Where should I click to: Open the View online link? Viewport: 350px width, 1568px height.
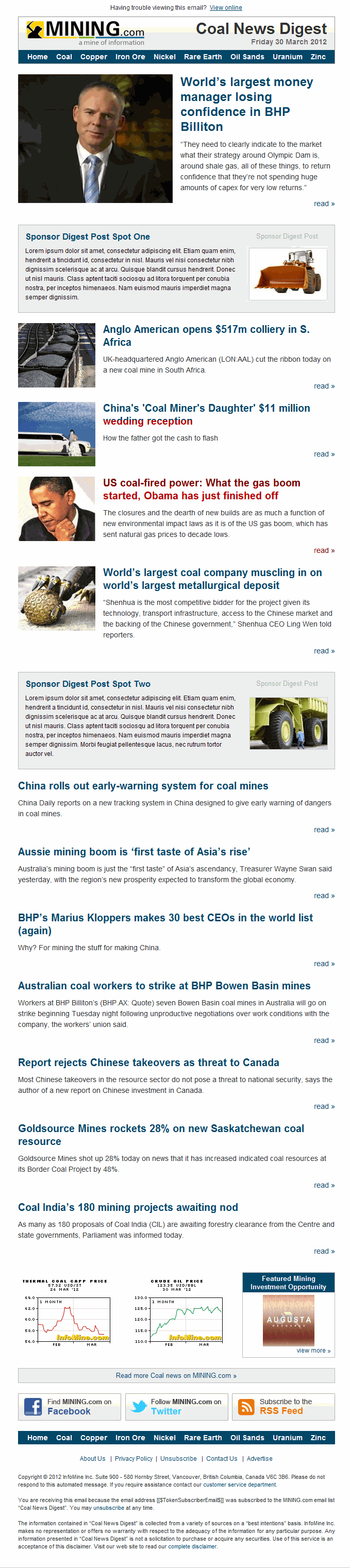226,8
